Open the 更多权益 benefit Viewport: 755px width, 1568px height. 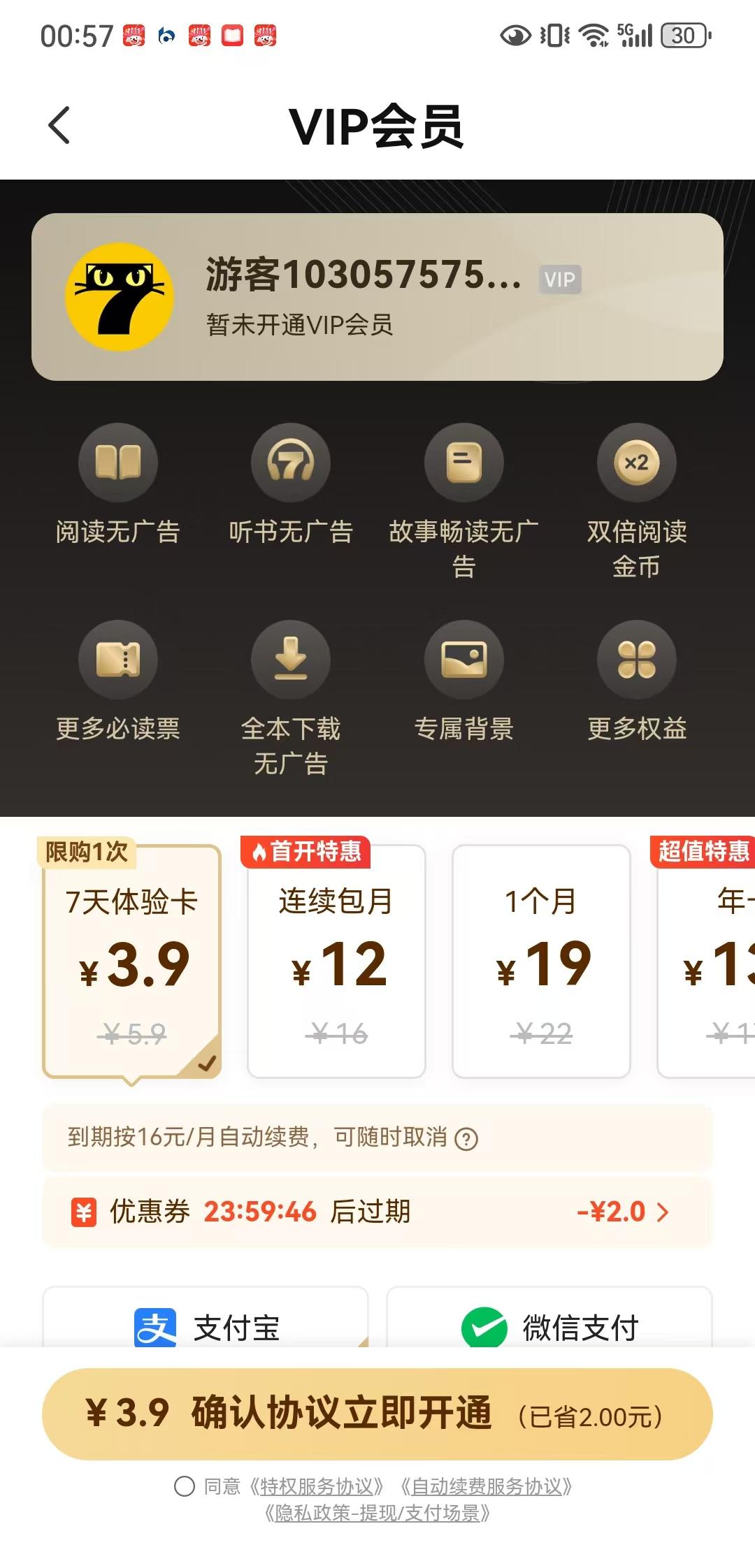click(x=636, y=681)
